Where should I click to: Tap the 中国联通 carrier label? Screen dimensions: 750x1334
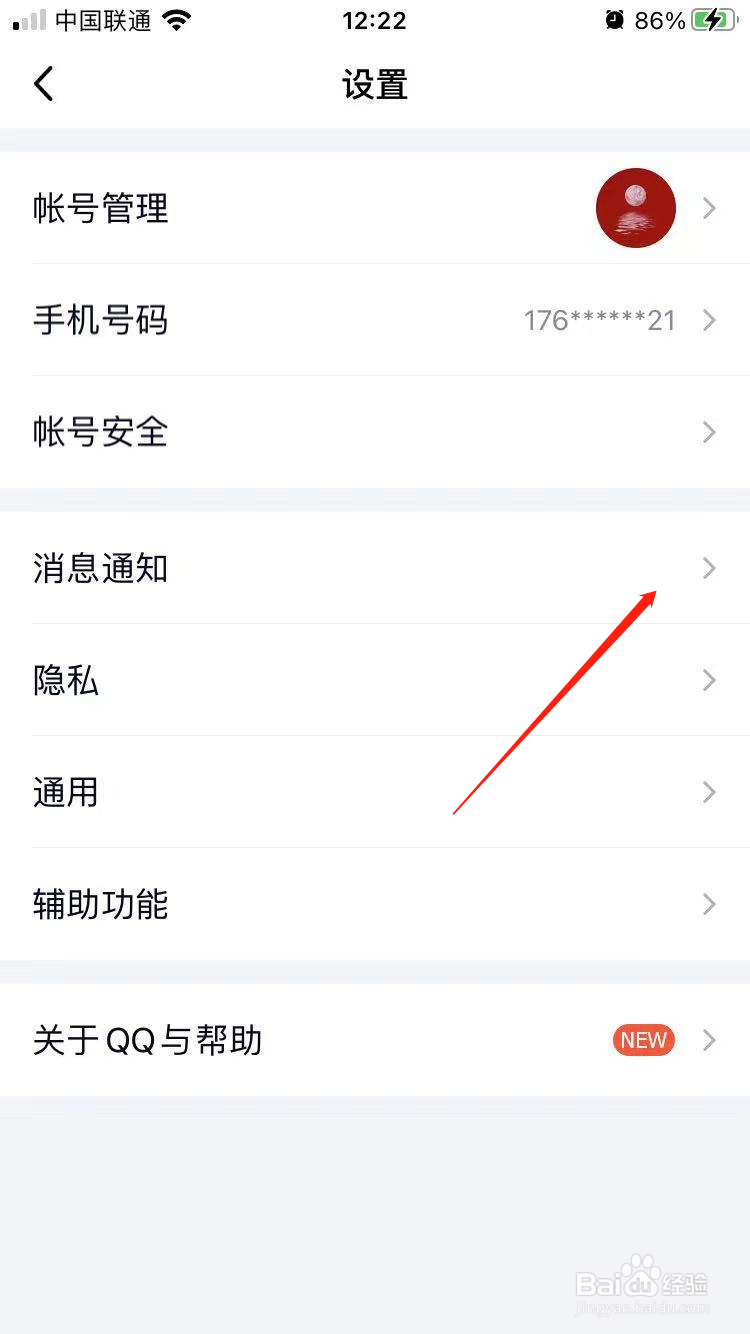[x=101, y=19]
